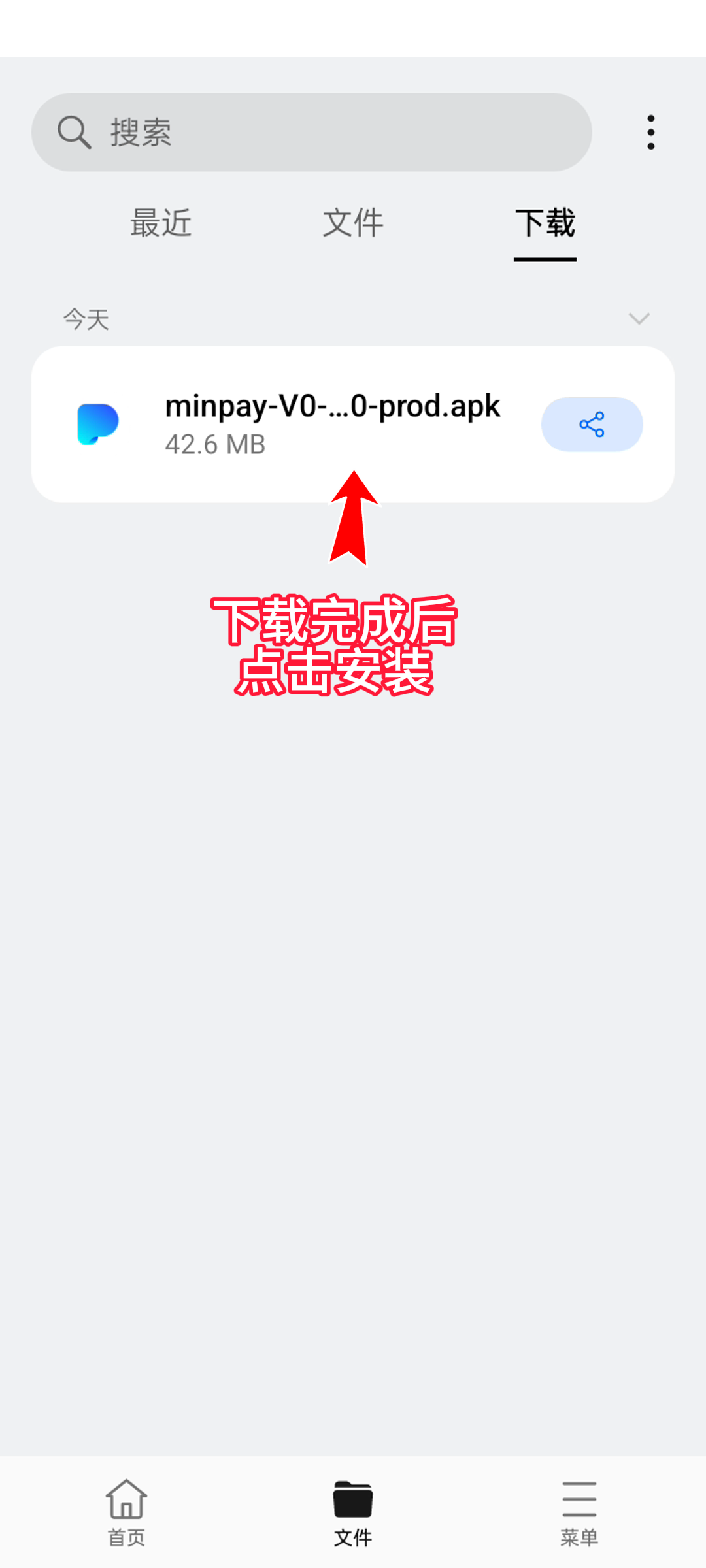Switch to the 文件 top tab
The height and width of the screenshot is (1568, 706).
pyautogui.click(x=353, y=223)
